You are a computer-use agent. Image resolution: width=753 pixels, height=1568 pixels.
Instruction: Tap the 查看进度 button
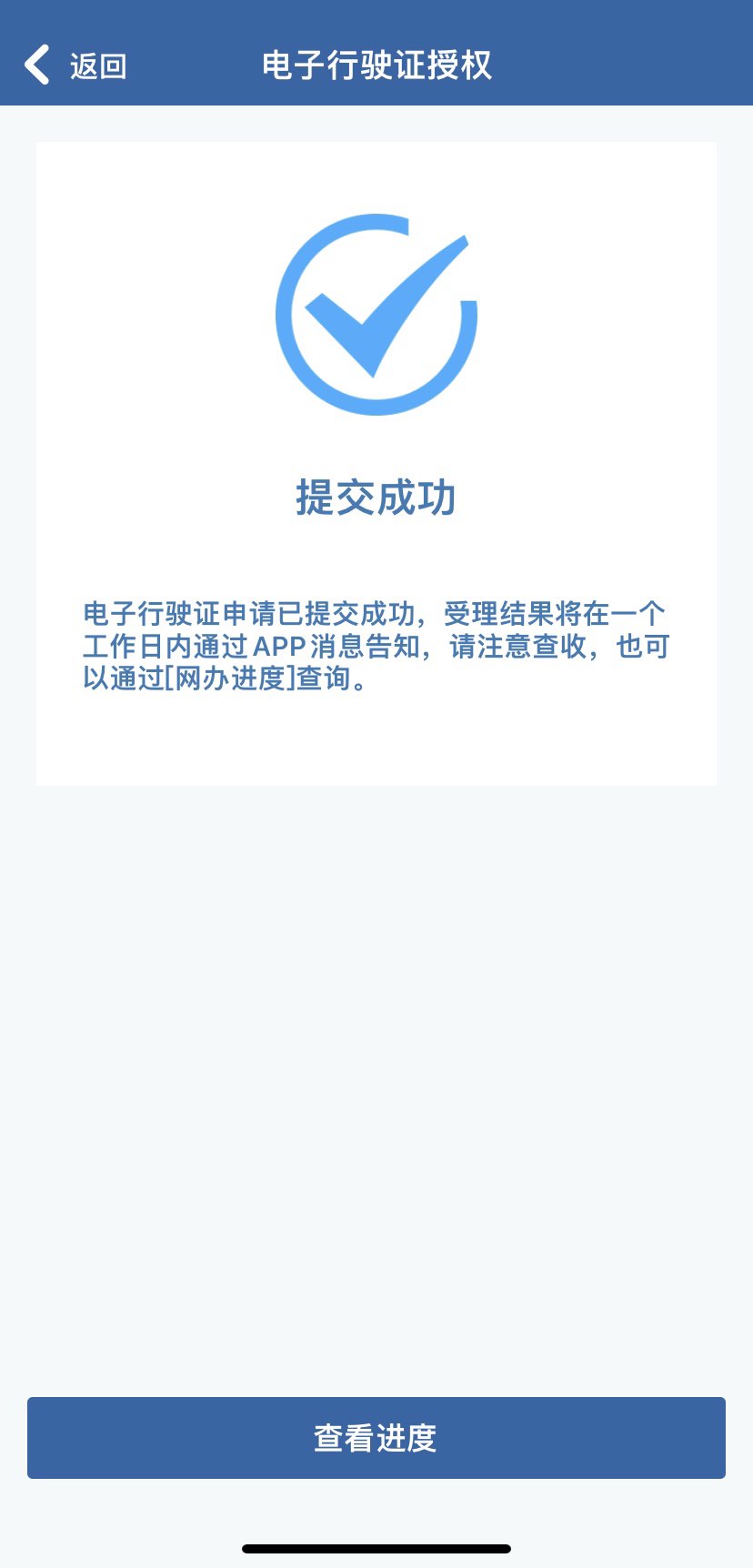pyautogui.click(x=376, y=1438)
